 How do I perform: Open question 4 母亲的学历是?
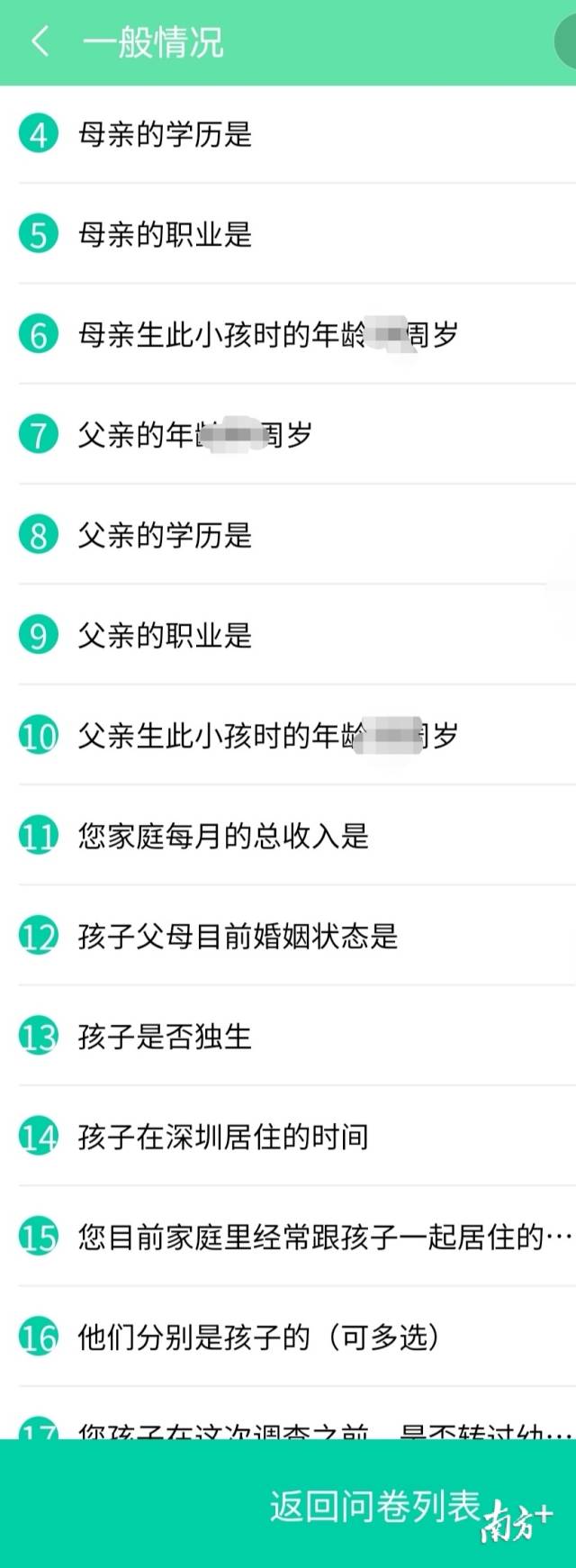(x=165, y=135)
